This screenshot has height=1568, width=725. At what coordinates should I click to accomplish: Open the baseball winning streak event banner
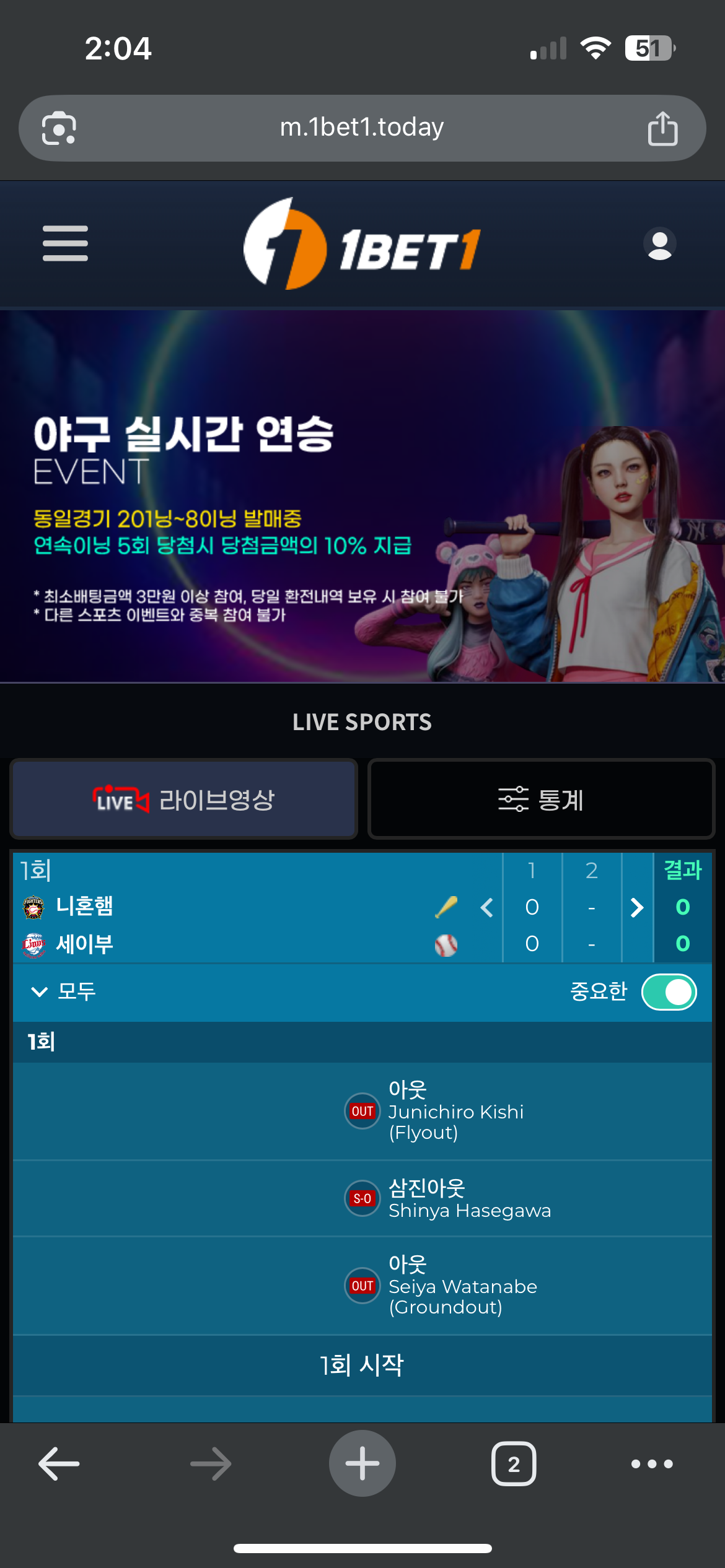point(362,495)
